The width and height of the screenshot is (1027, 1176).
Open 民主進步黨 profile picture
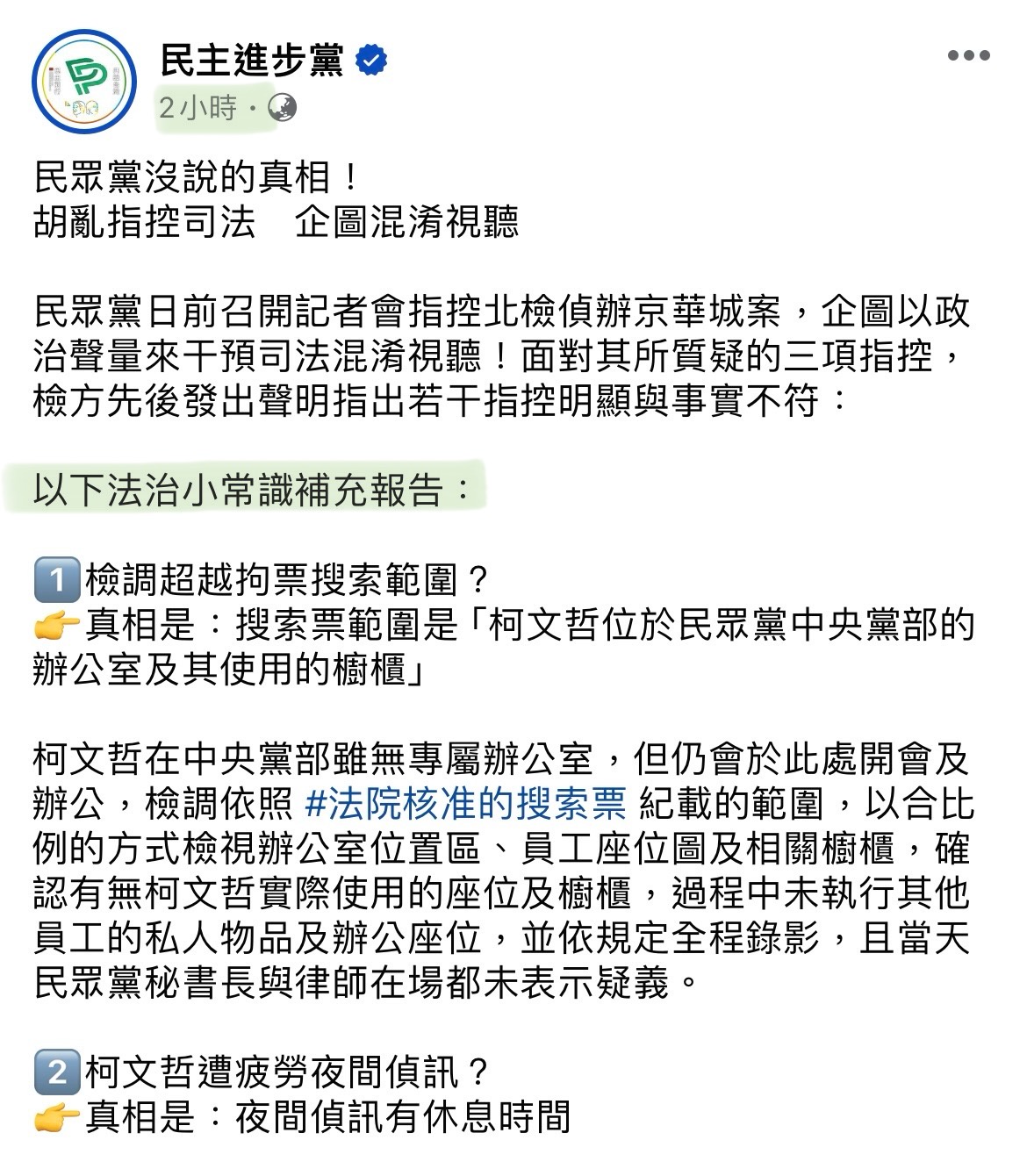84,81
